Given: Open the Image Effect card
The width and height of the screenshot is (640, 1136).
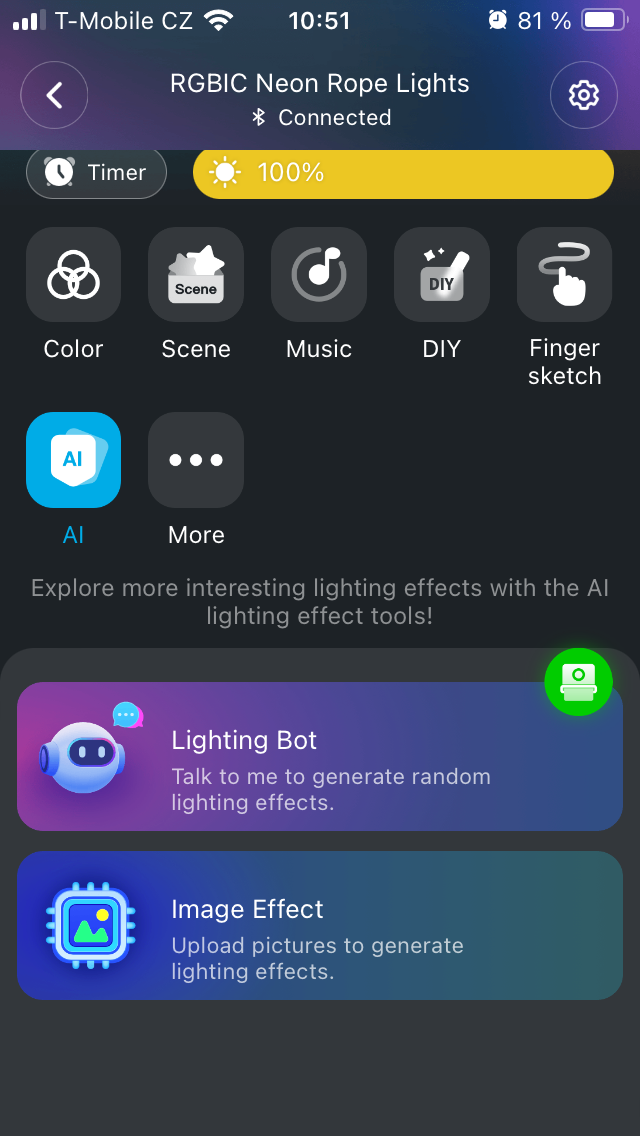Looking at the screenshot, I should click(x=320, y=925).
